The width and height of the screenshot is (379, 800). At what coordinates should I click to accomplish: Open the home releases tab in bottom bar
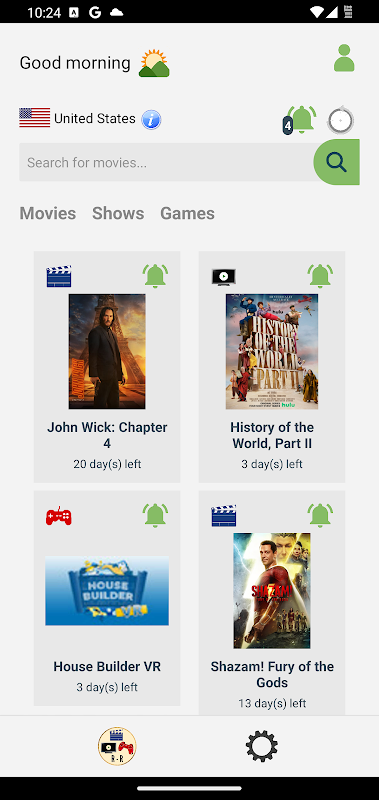[x=117, y=746]
